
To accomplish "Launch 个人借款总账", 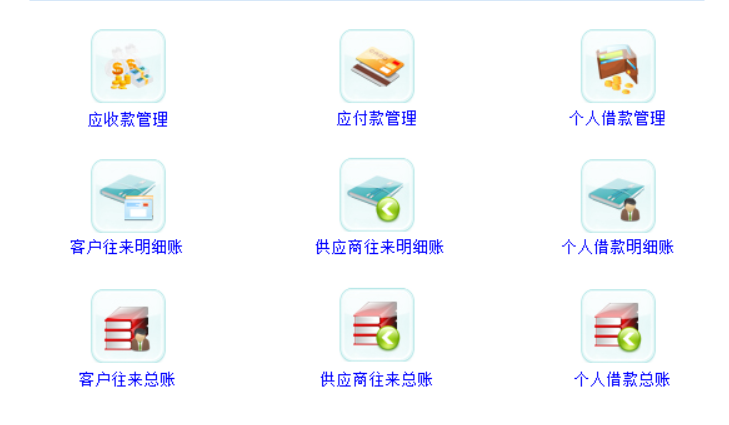I will point(617,326).
